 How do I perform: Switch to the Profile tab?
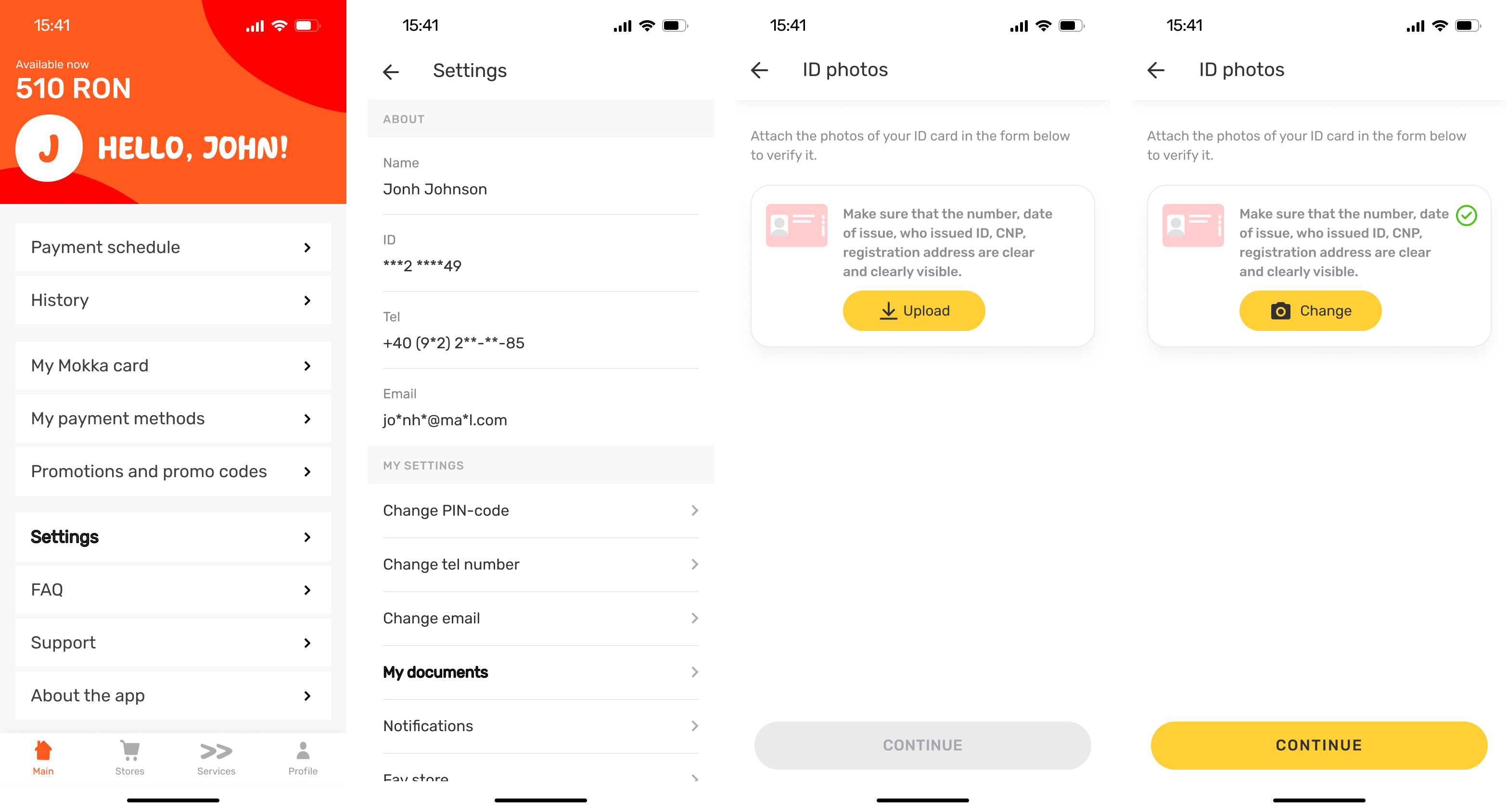click(x=303, y=758)
